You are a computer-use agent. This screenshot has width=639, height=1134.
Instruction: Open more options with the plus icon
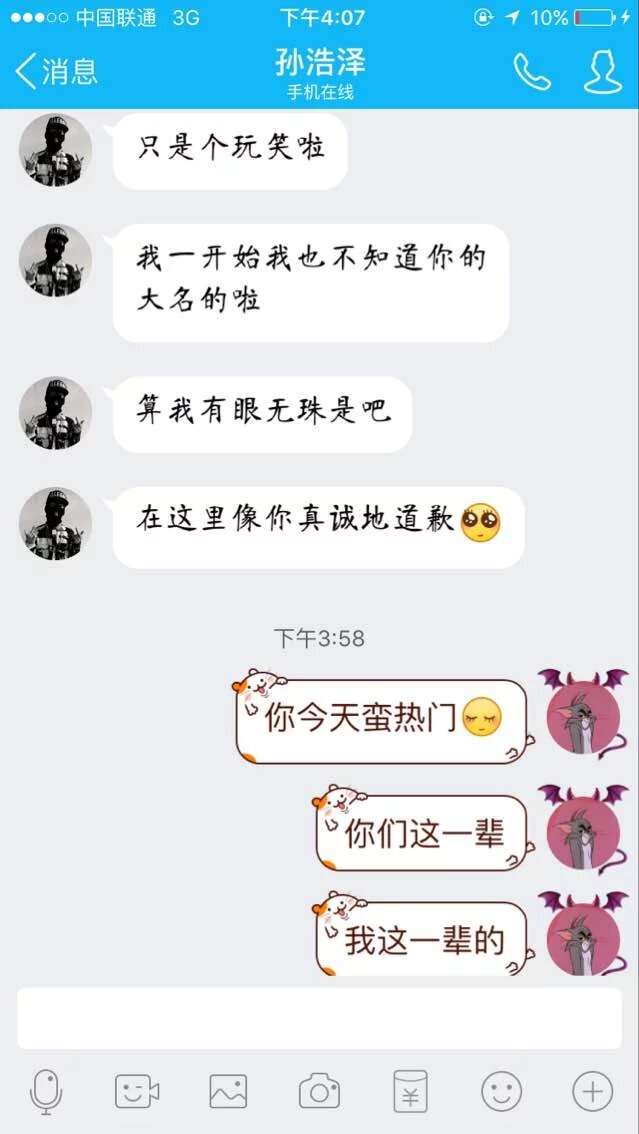[592, 1091]
